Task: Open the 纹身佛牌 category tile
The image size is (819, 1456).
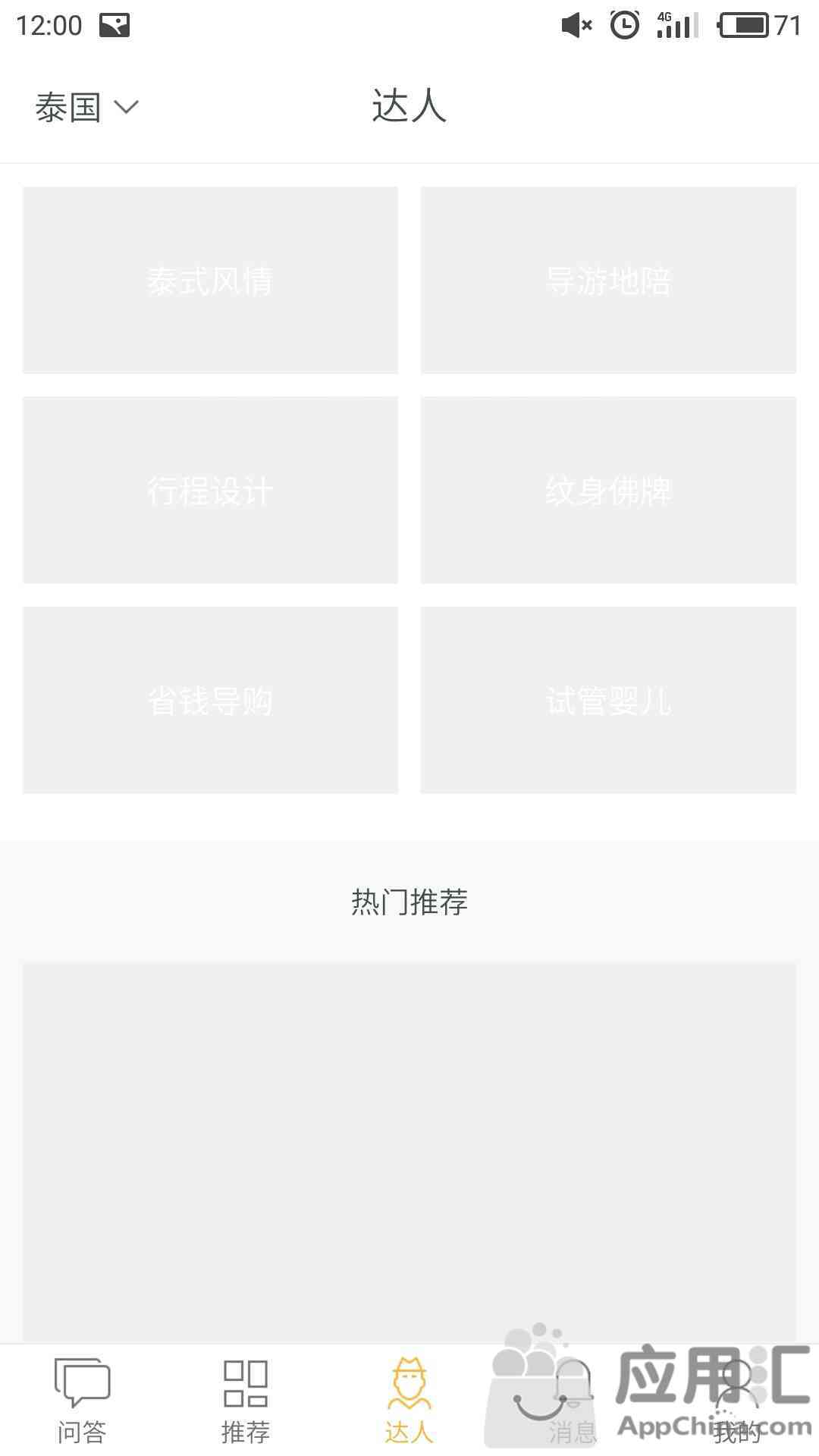Action: click(608, 490)
